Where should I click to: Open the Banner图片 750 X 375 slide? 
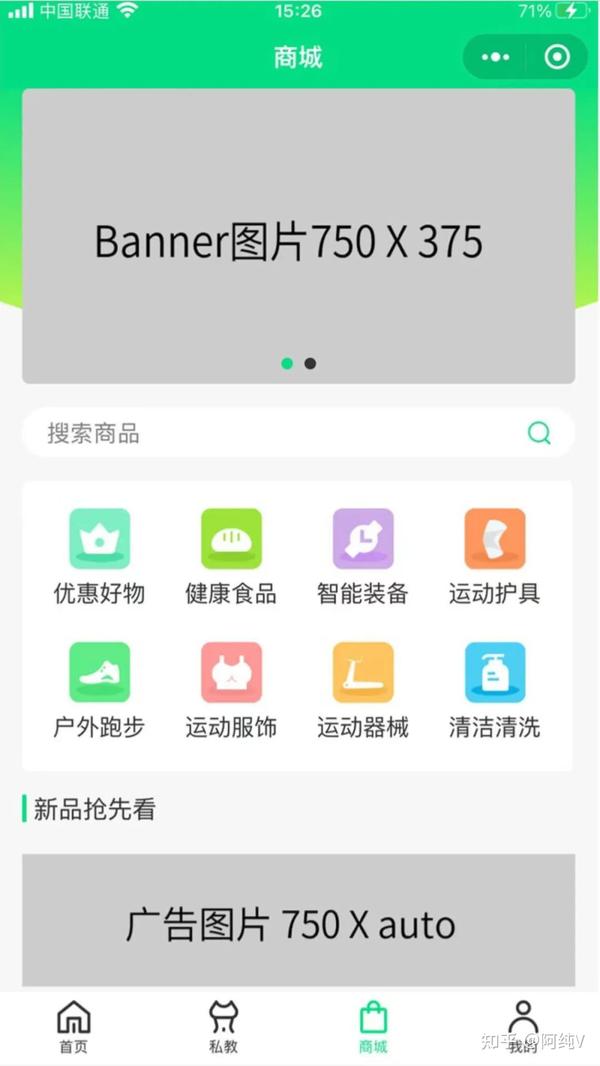(x=298, y=236)
